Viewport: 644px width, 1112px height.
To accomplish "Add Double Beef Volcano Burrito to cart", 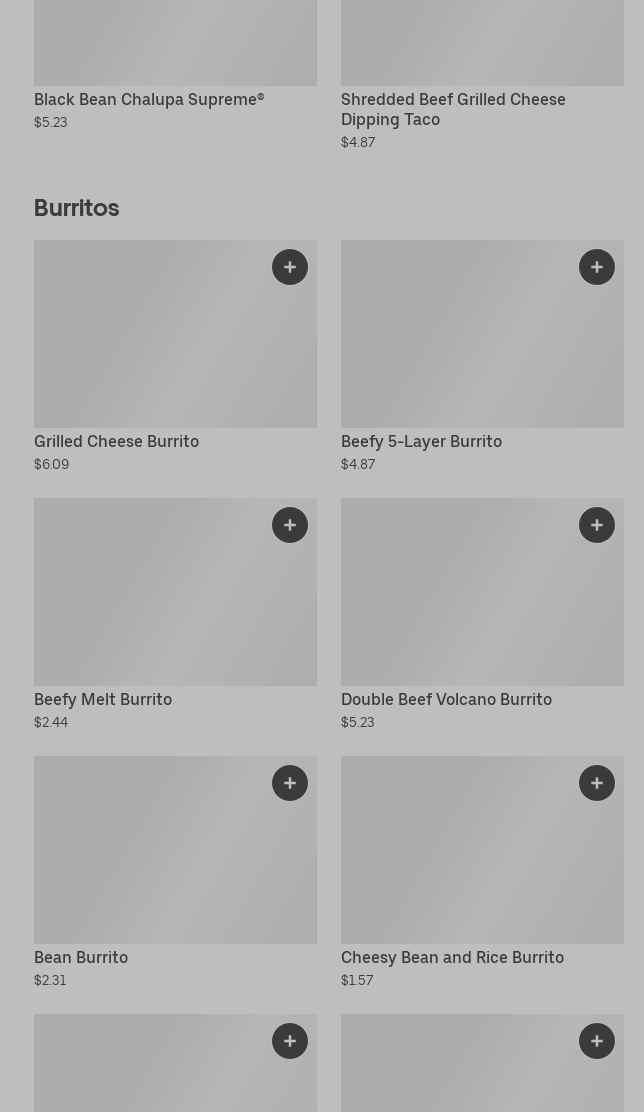I will click(597, 525).
